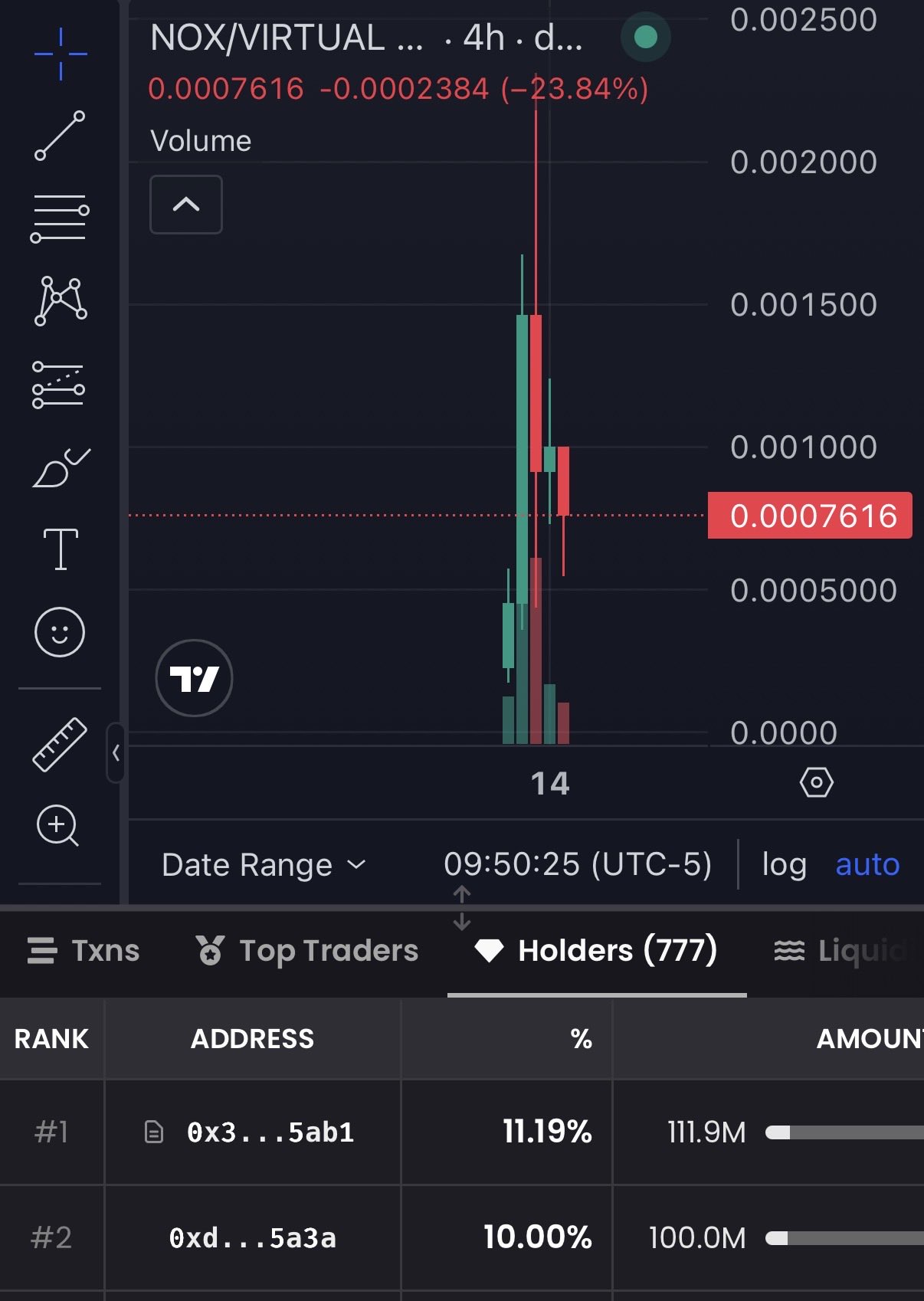
Task: Switch to the Top Traders tab
Action: [307, 951]
